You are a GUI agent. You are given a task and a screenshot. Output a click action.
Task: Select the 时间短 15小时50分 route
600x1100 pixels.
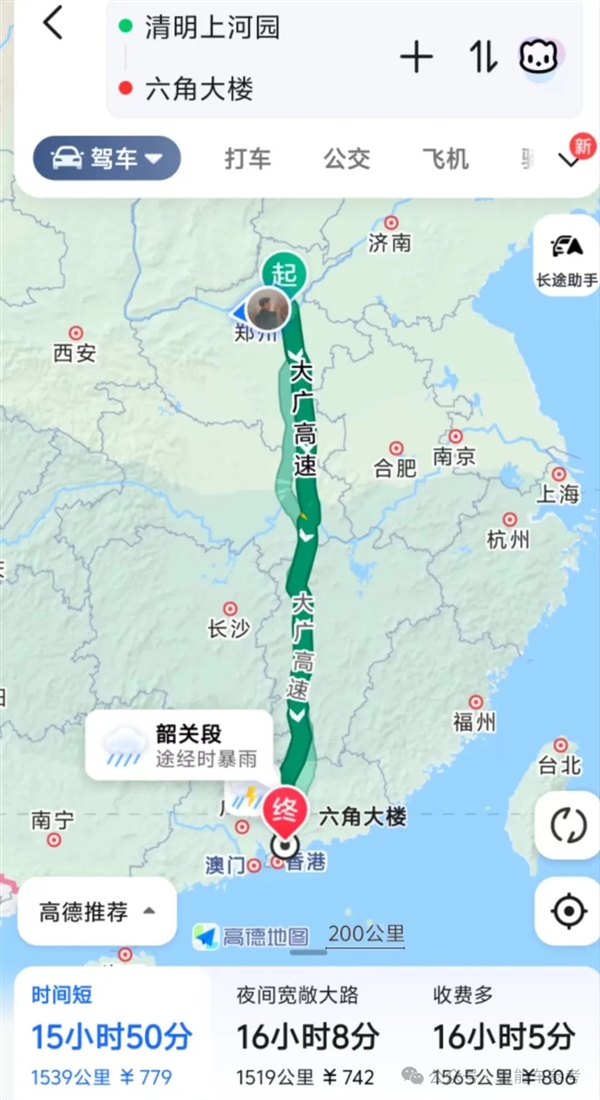click(110, 1035)
